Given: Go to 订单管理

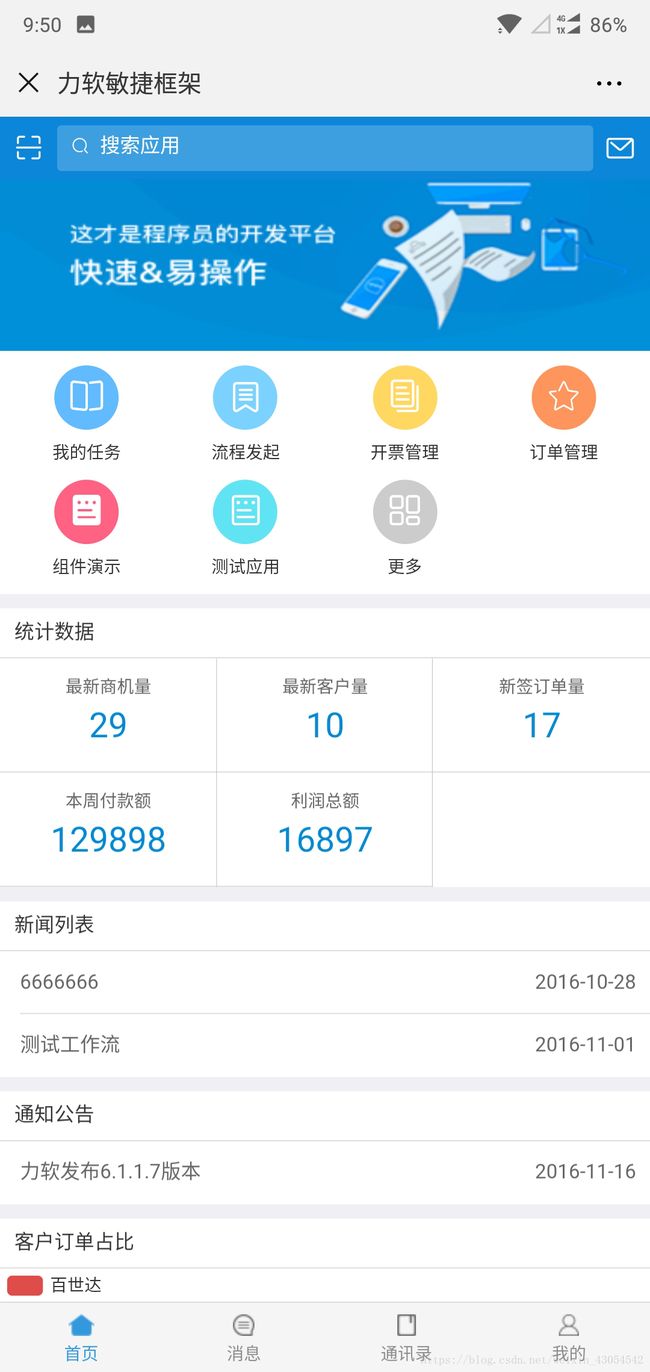Looking at the screenshot, I should 564,414.
